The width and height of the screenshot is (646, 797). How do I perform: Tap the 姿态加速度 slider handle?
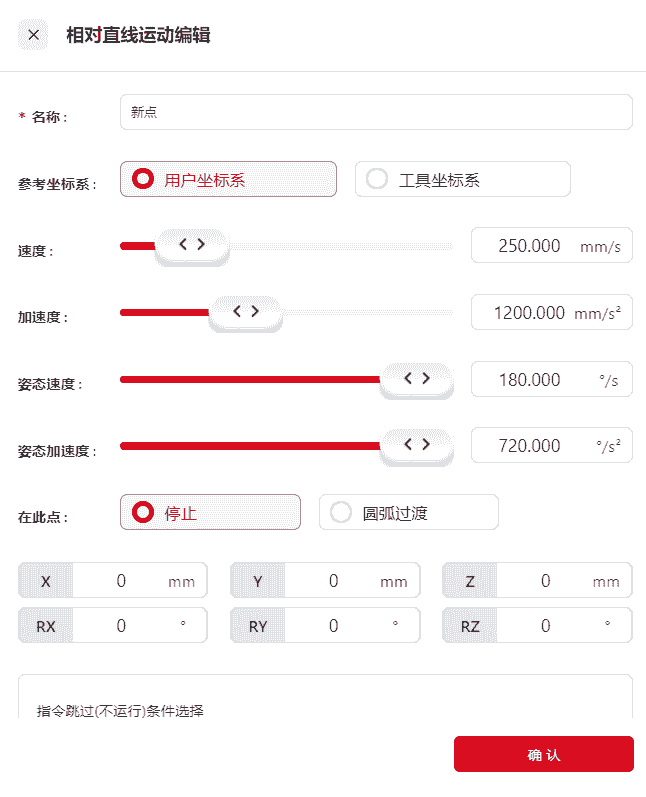416,445
